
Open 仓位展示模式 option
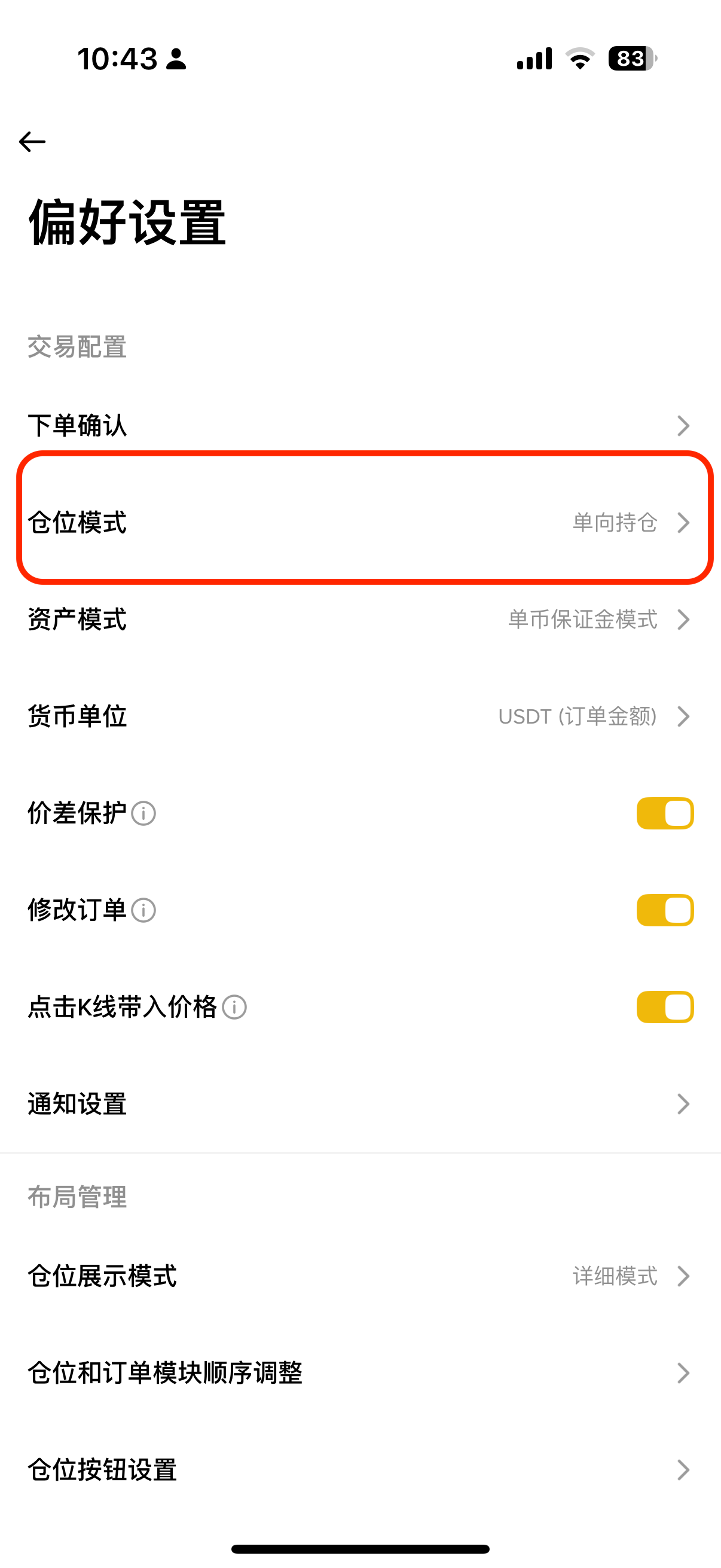[360, 1276]
